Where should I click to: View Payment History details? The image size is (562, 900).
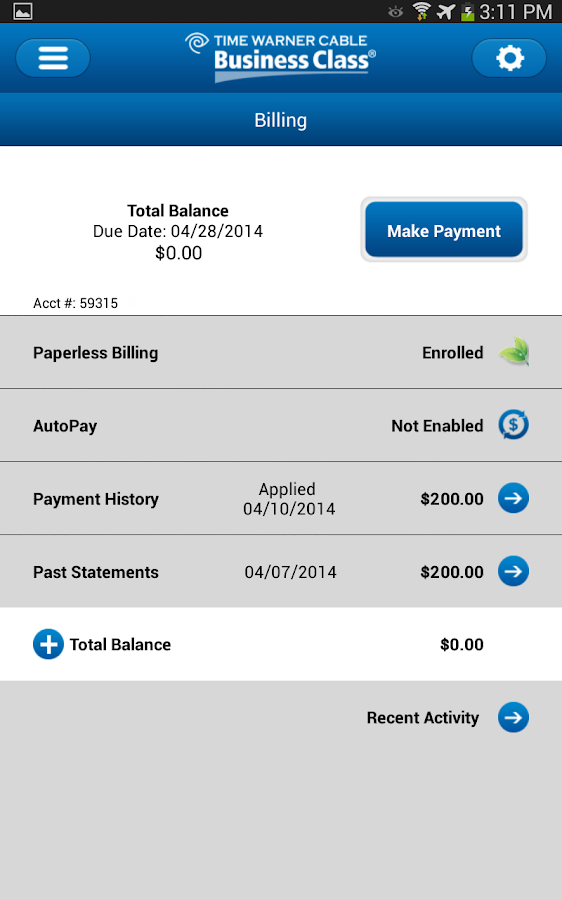281,498
